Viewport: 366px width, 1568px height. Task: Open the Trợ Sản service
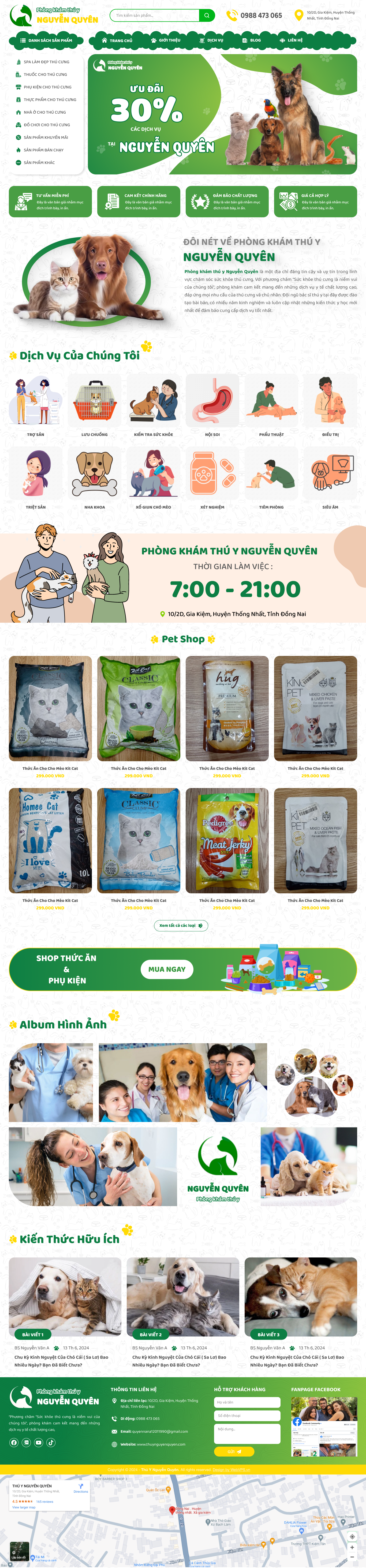(x=35, y=405)
